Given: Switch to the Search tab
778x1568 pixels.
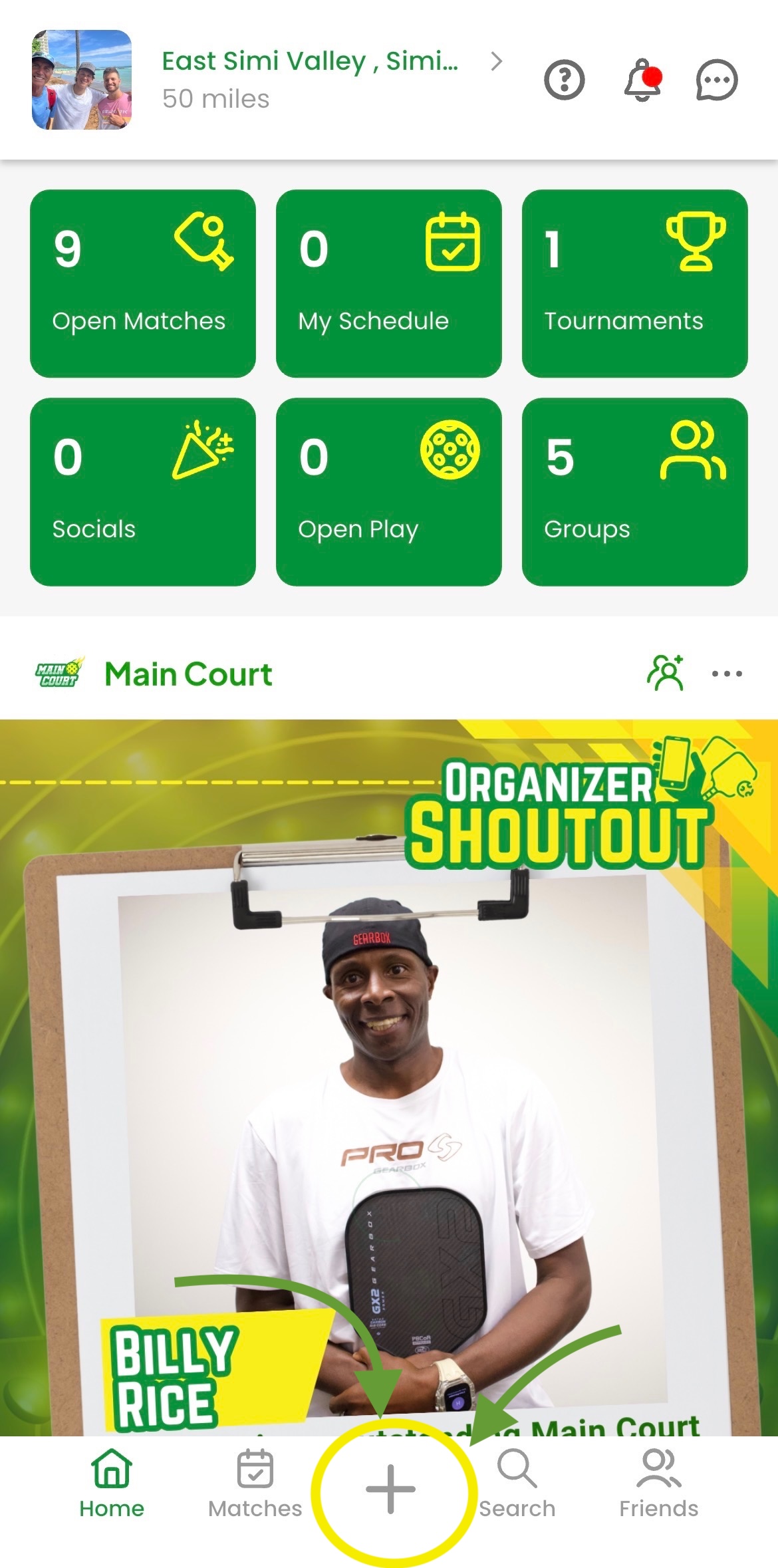Looking at the screenshot, I should [x=517, y=1484].
